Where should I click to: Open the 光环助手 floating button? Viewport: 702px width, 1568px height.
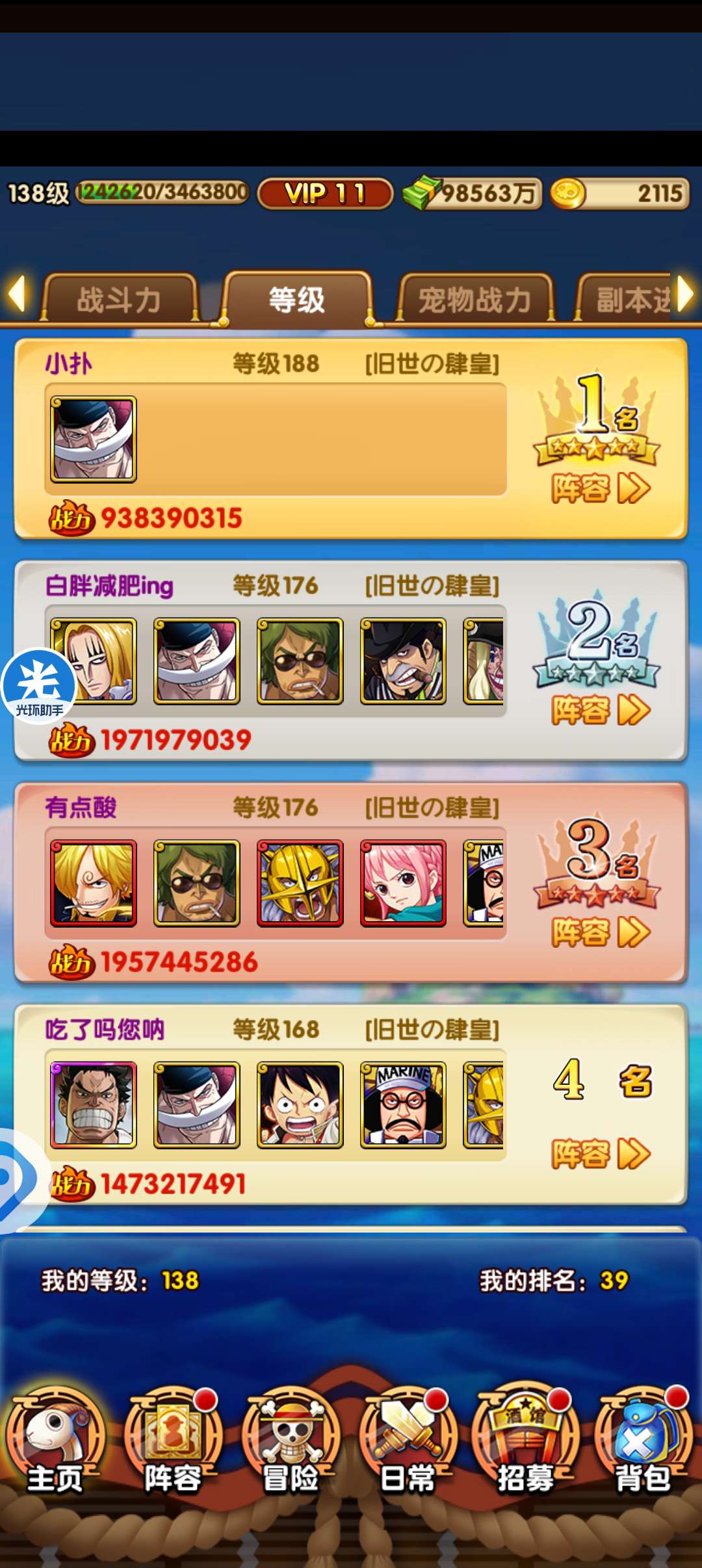click(x=39, y=686)
